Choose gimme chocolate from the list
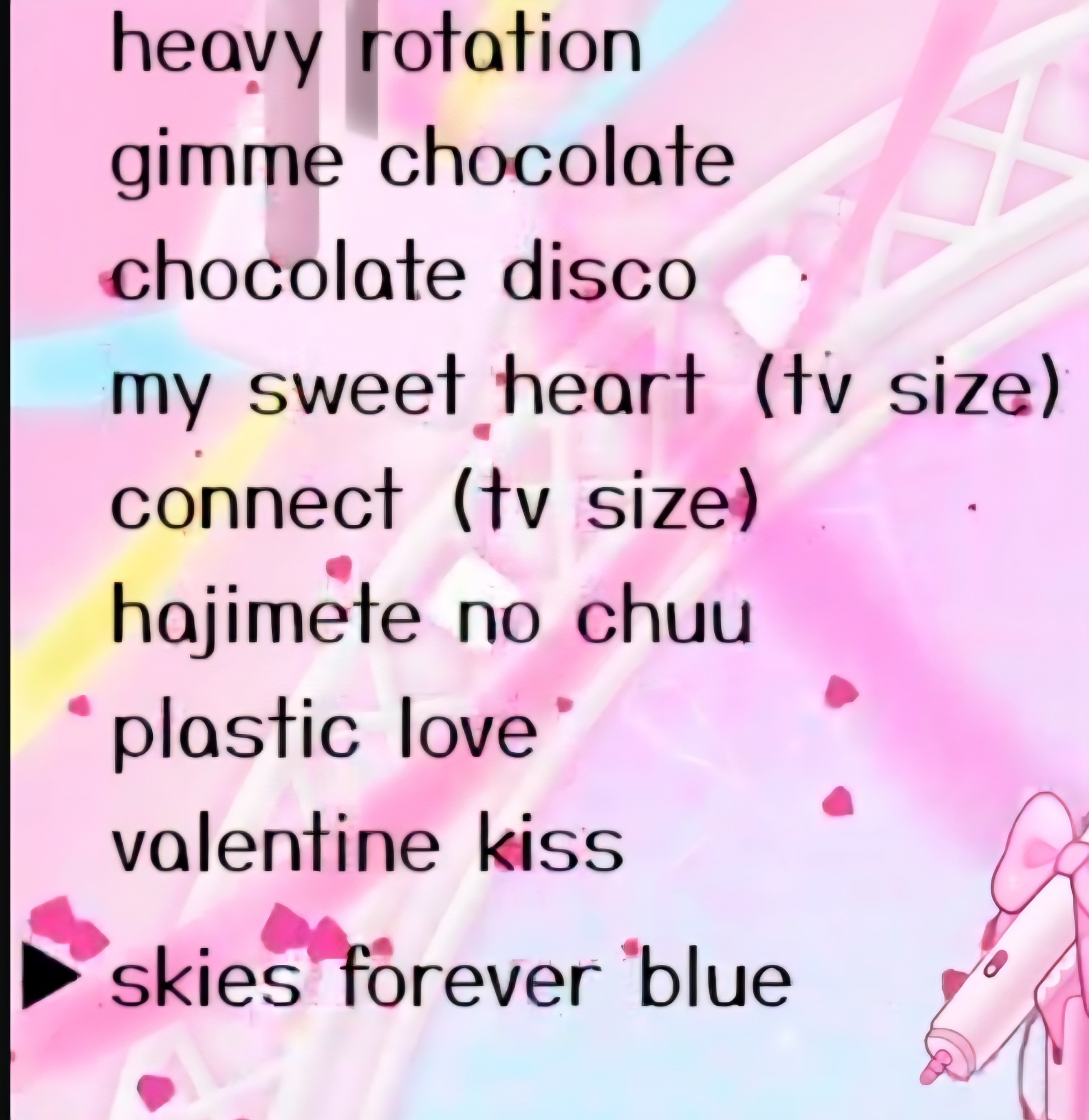The width and height of the screenshot is (1089, 1120). pos(422,163)
